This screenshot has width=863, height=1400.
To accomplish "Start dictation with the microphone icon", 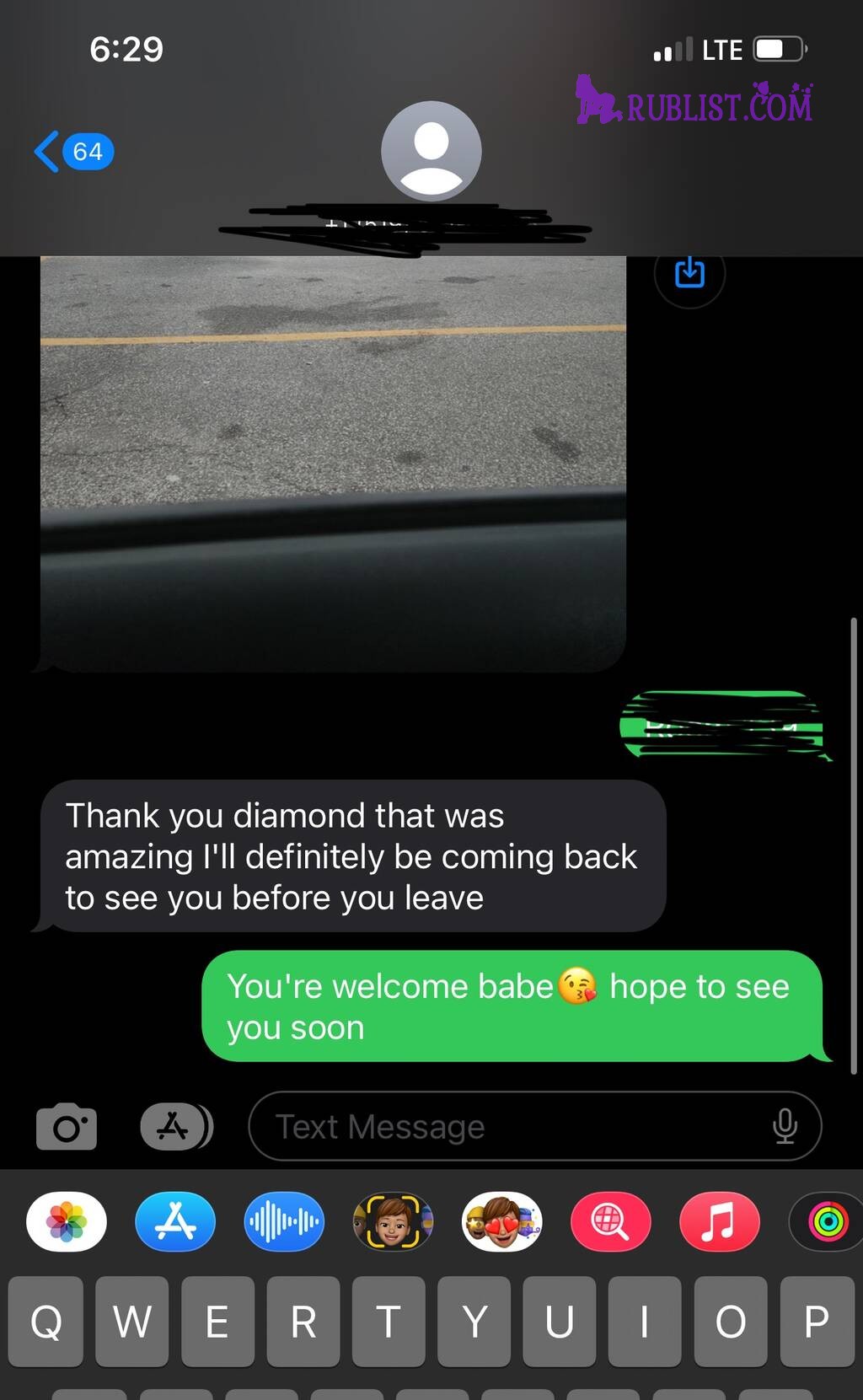I will coord(785,1126).
